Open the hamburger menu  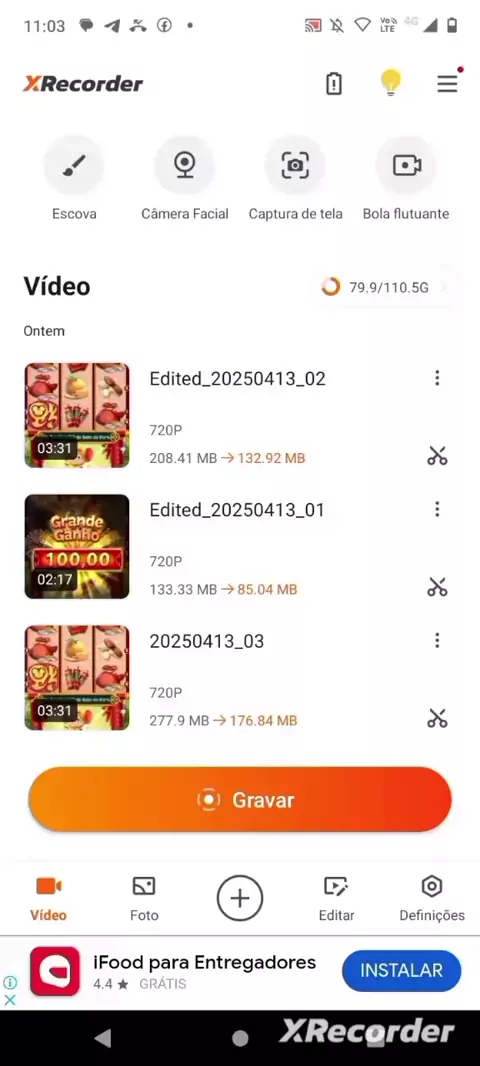click(447, 84)
